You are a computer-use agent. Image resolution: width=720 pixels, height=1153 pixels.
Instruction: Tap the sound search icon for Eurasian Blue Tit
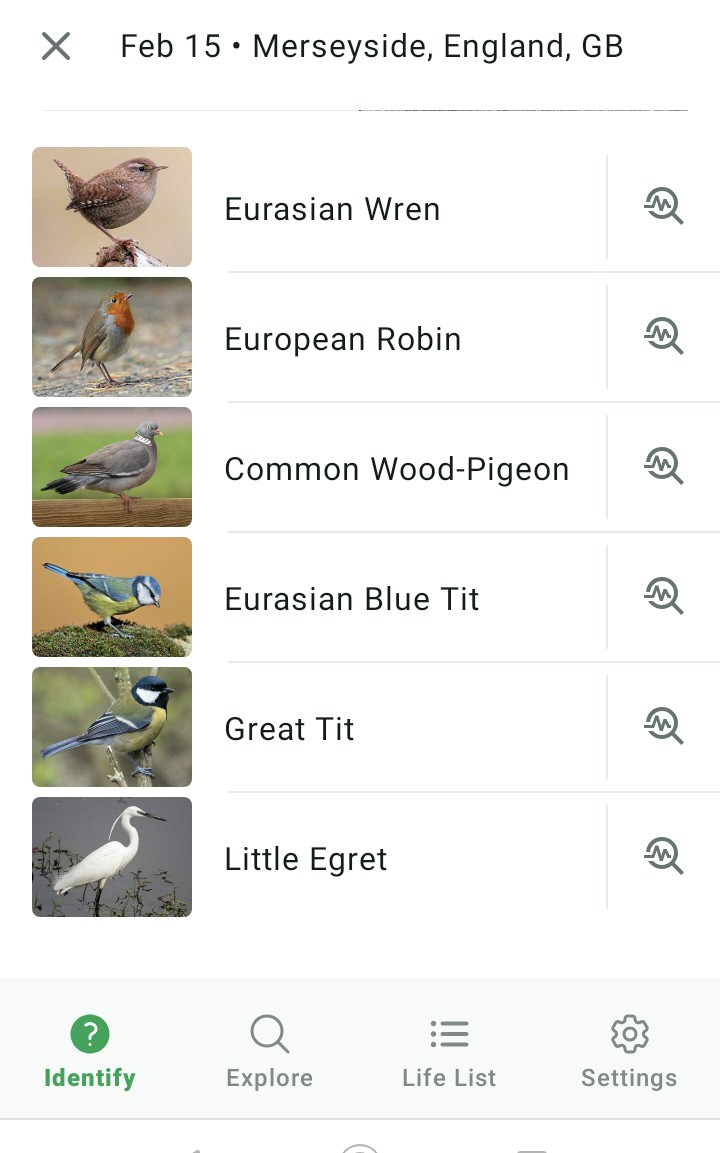pos(663,597)
